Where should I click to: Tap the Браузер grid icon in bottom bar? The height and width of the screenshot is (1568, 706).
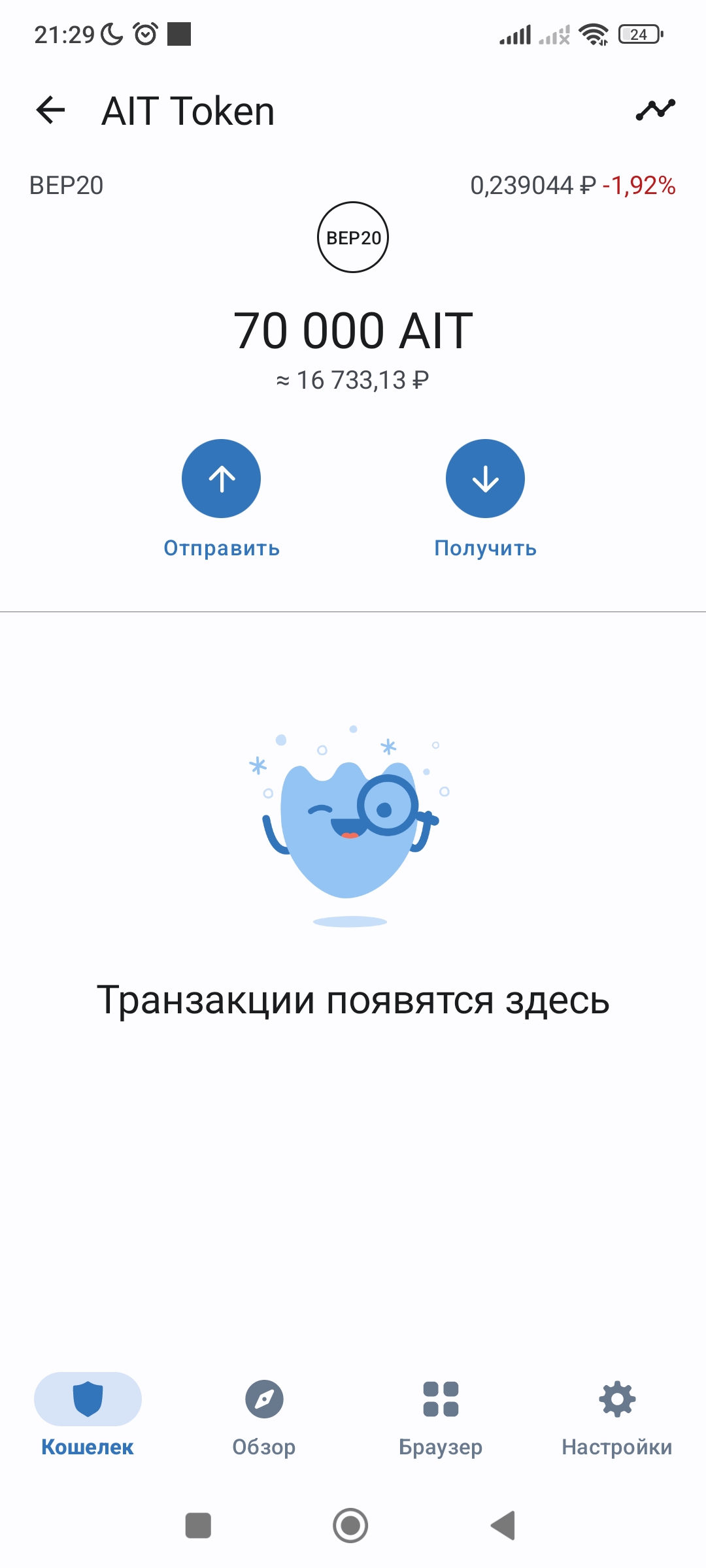(439, 1399)
